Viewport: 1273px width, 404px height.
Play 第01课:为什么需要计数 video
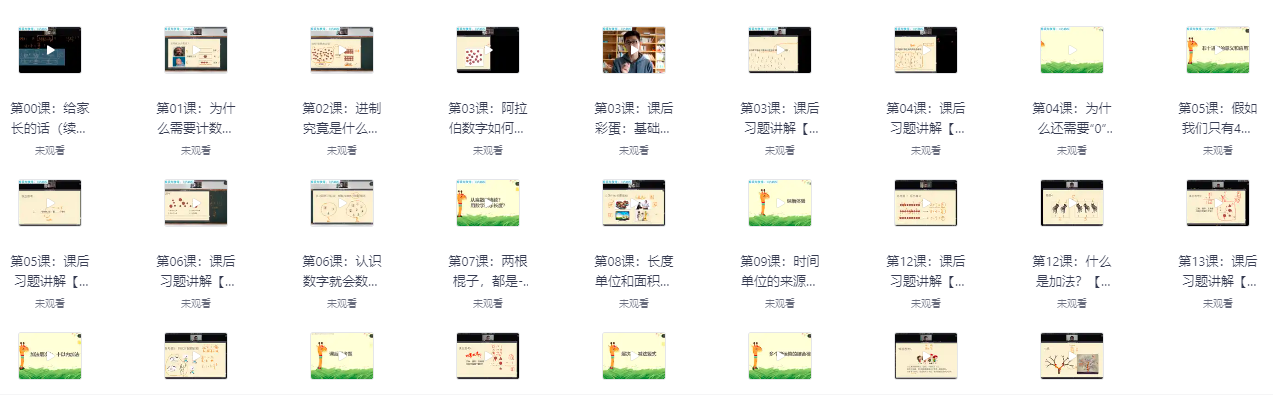[196, 50]
